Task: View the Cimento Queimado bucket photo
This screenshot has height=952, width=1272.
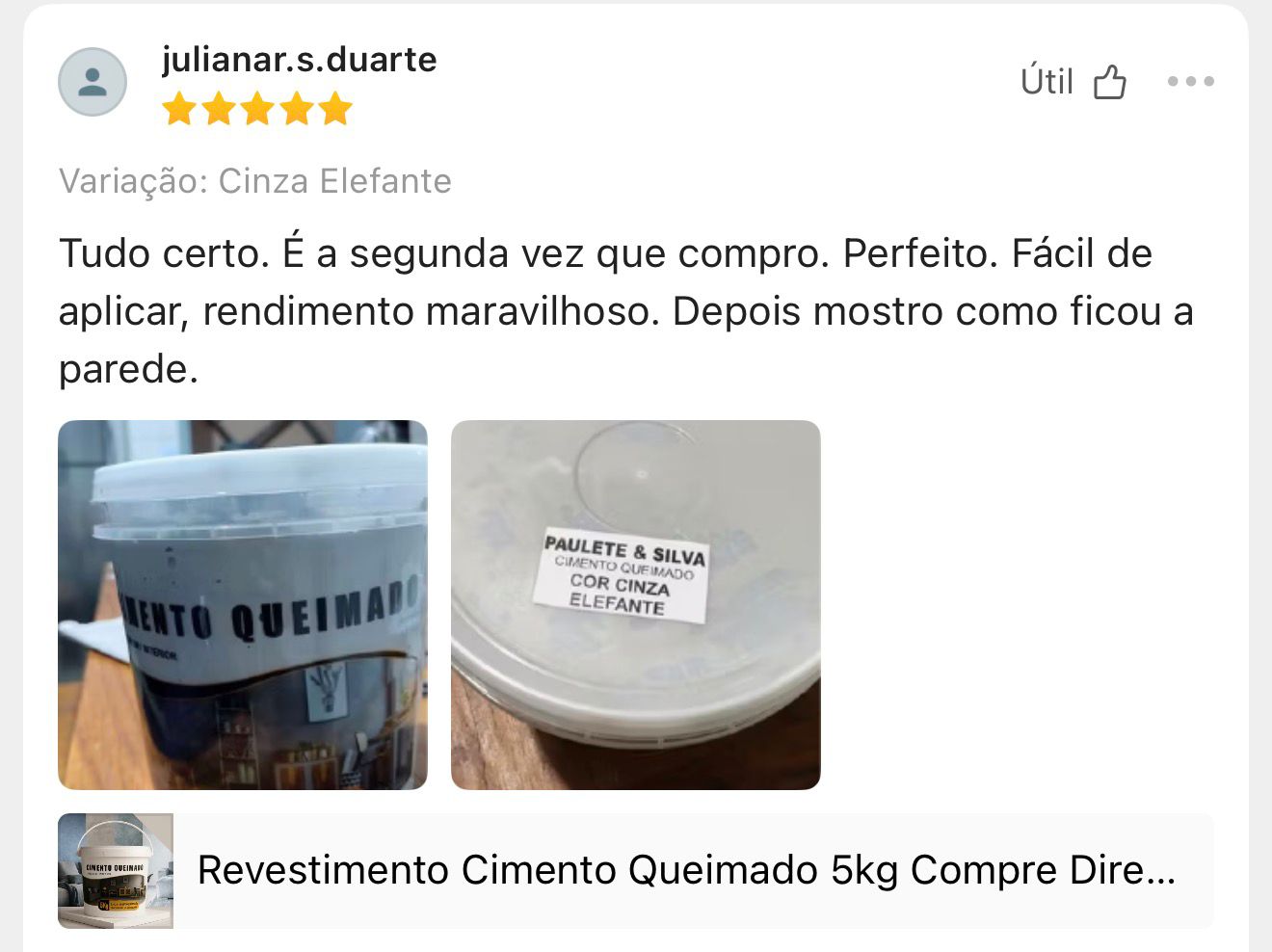Action: pos(243,605)
